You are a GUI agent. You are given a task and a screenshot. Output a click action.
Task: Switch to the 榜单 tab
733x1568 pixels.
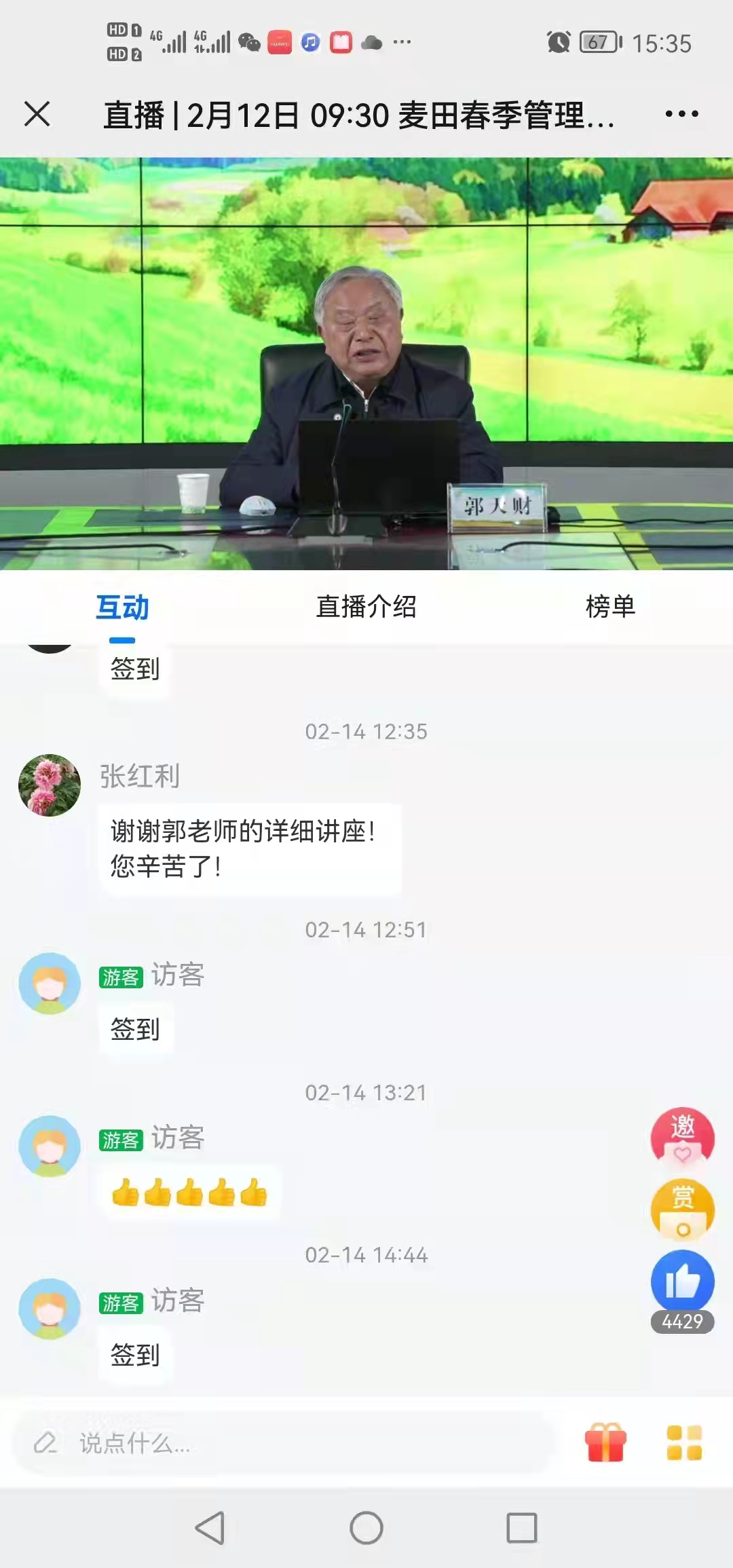coord(611,609)
